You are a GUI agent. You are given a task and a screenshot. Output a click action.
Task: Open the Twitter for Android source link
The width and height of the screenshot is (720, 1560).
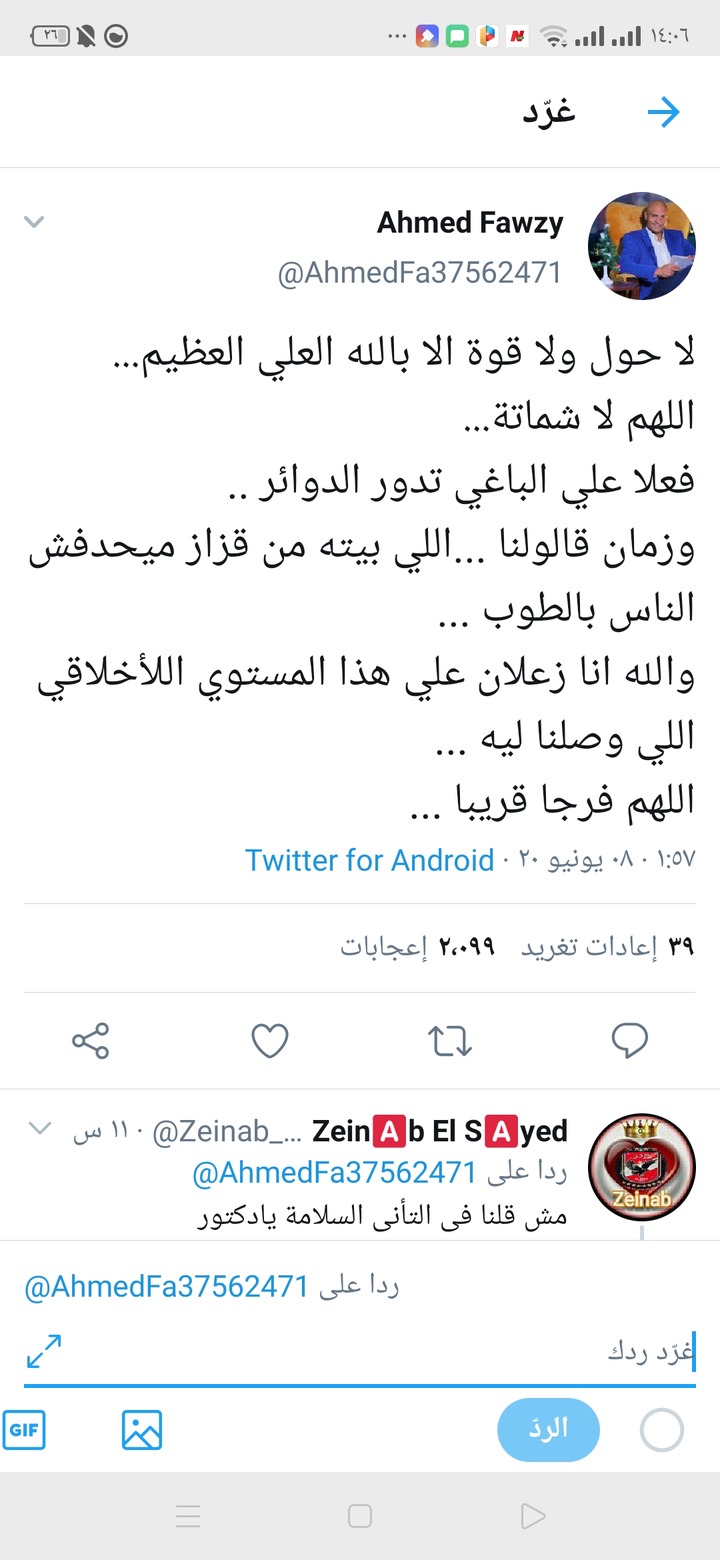tap(369, 860)
